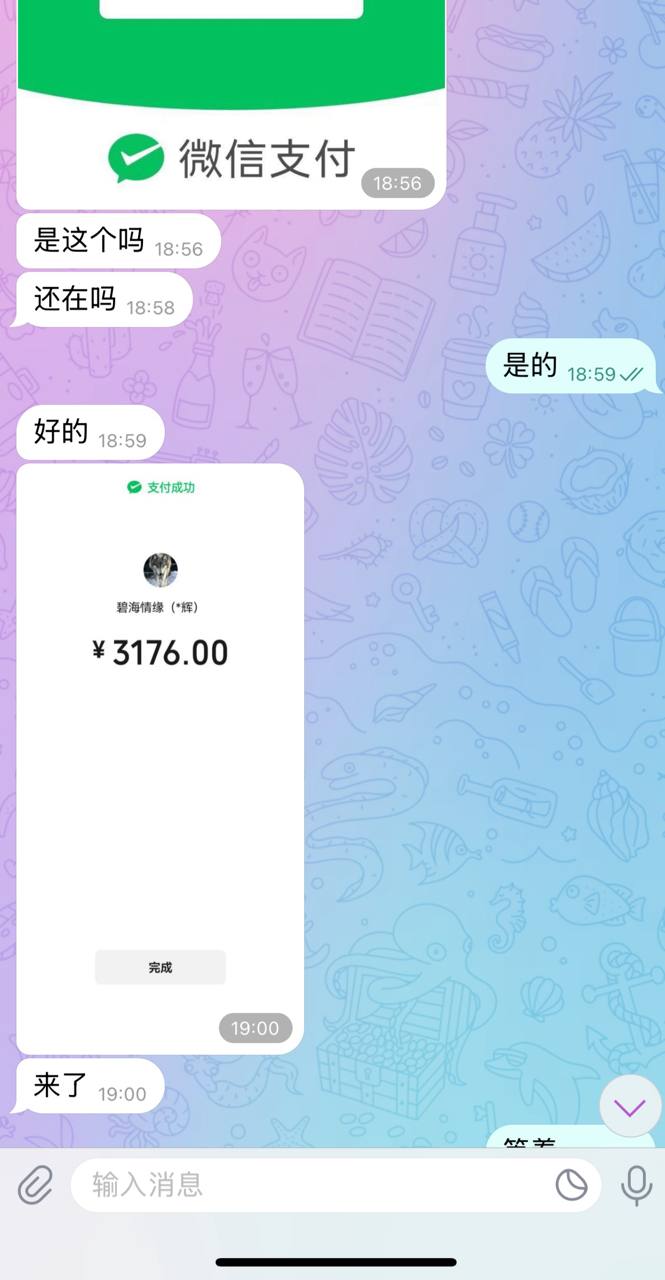Open the 微信支付 image message
This screenshot has width=665, height=1280.
click(x=231, y=100)
